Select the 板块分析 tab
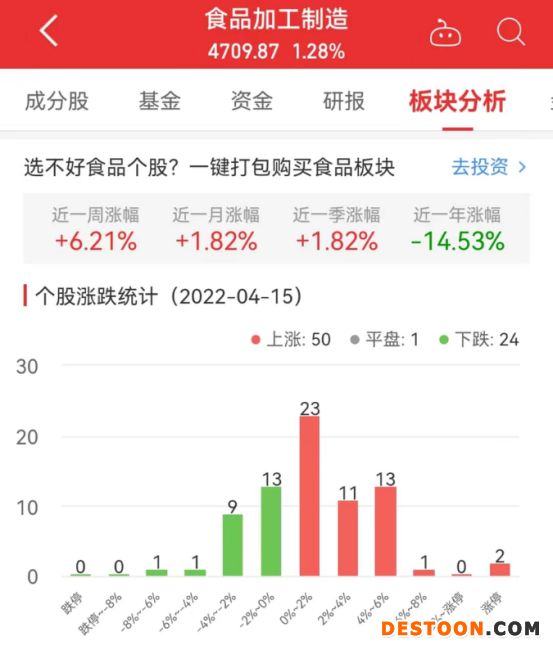Viewport: 553px width, 651px height. coord(458,101)
